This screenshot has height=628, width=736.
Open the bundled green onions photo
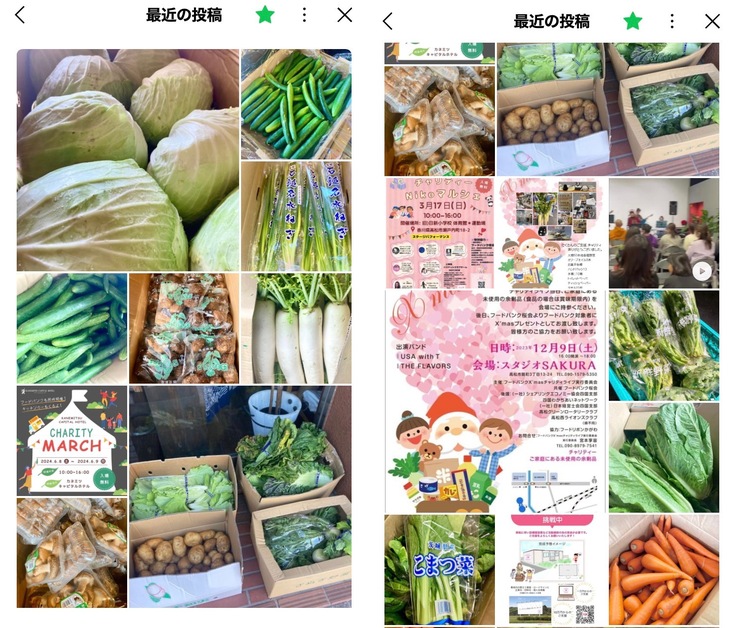coord(296,216)
